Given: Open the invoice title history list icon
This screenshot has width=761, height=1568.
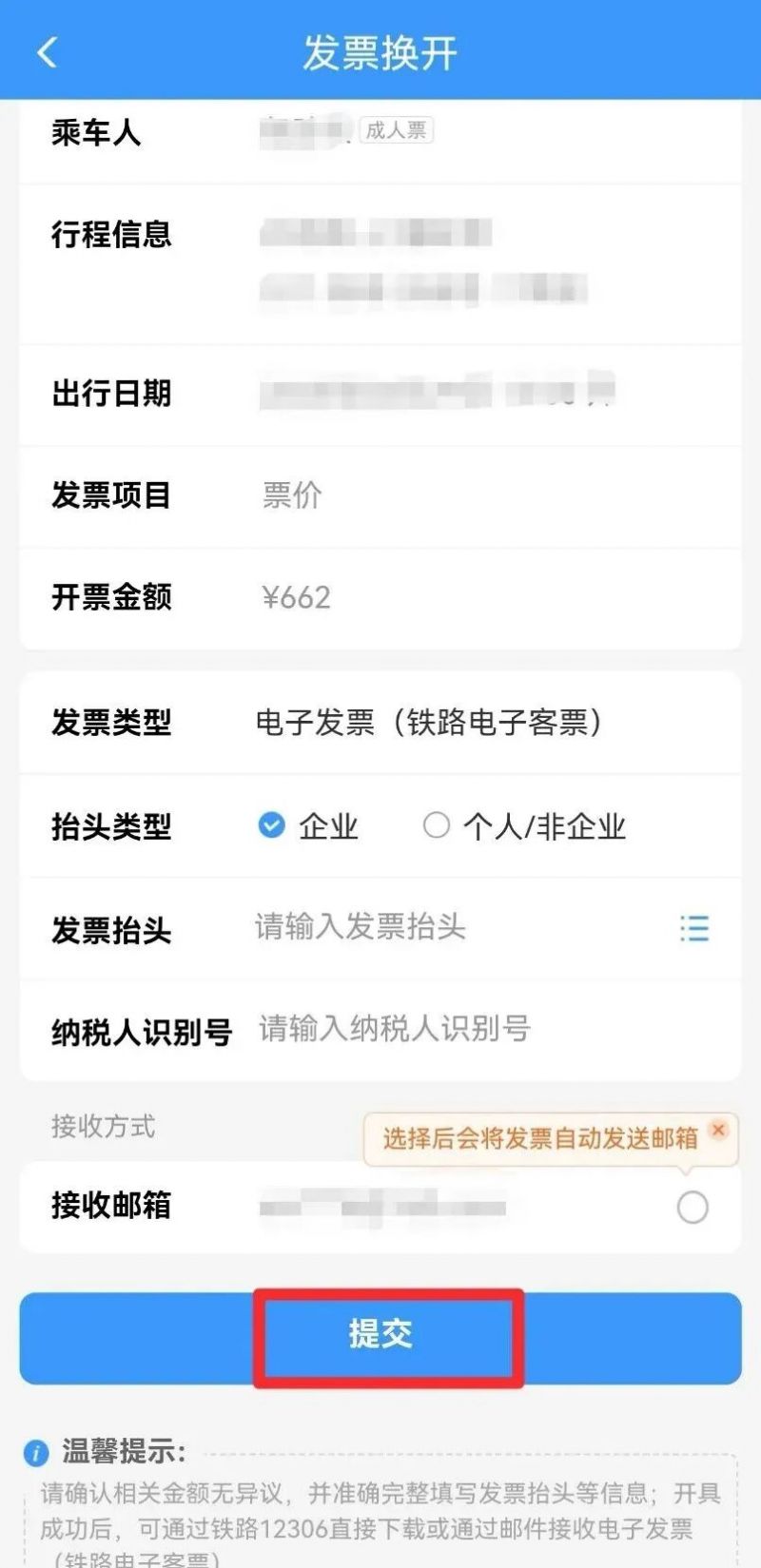Looking at the screenshot, I should (693, 929).
